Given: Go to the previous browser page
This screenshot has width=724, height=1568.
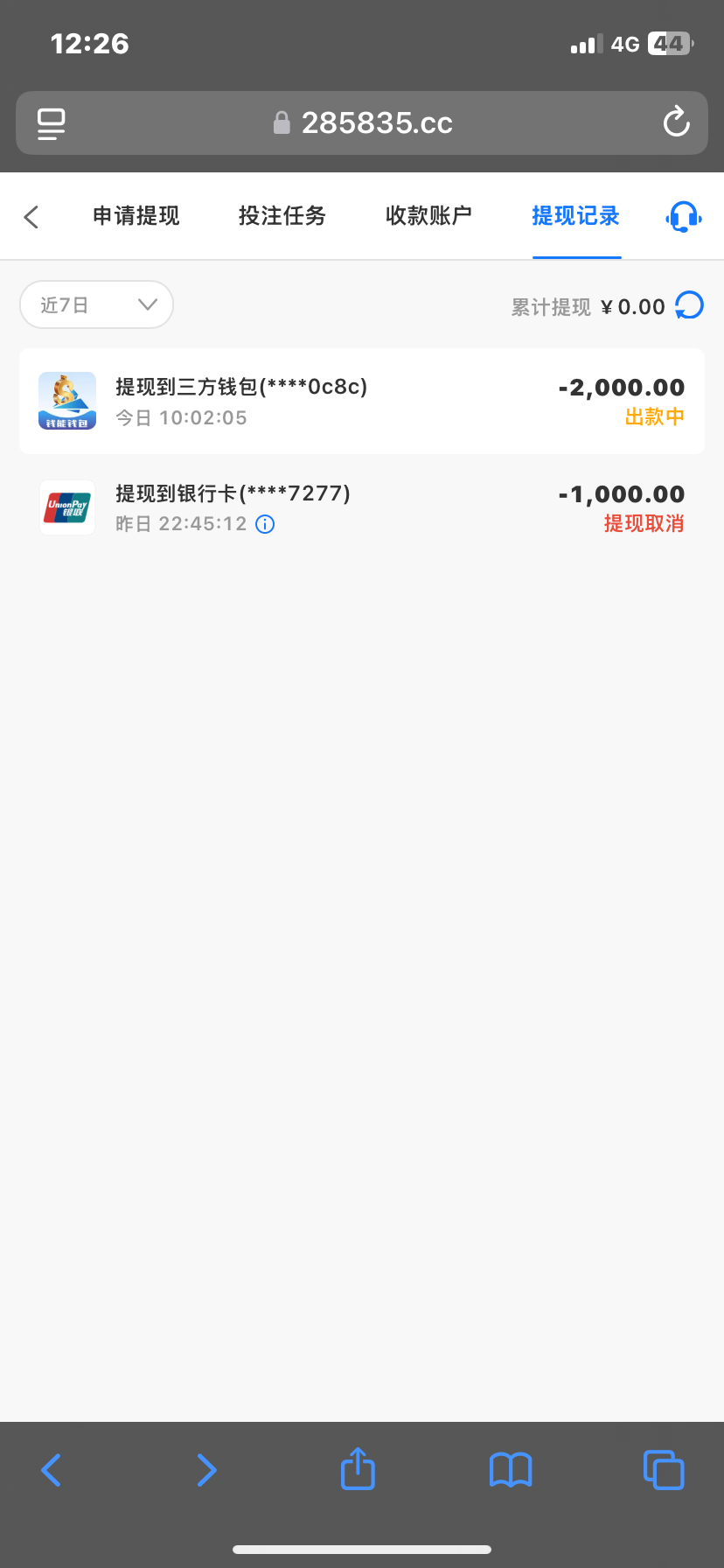Looking at the screenshot, I should click(52, 1470).
